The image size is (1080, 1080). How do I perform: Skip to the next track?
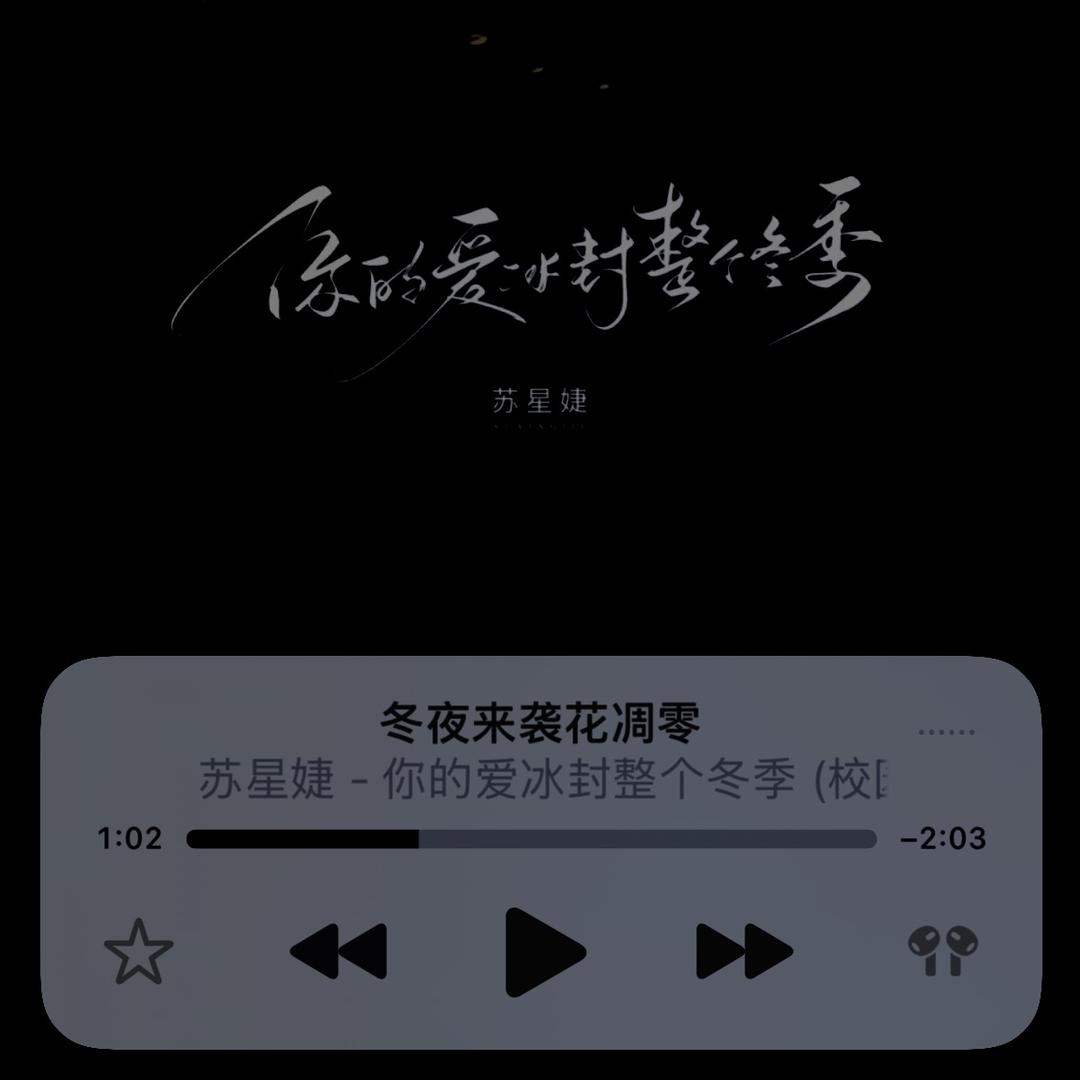point(744,951)
